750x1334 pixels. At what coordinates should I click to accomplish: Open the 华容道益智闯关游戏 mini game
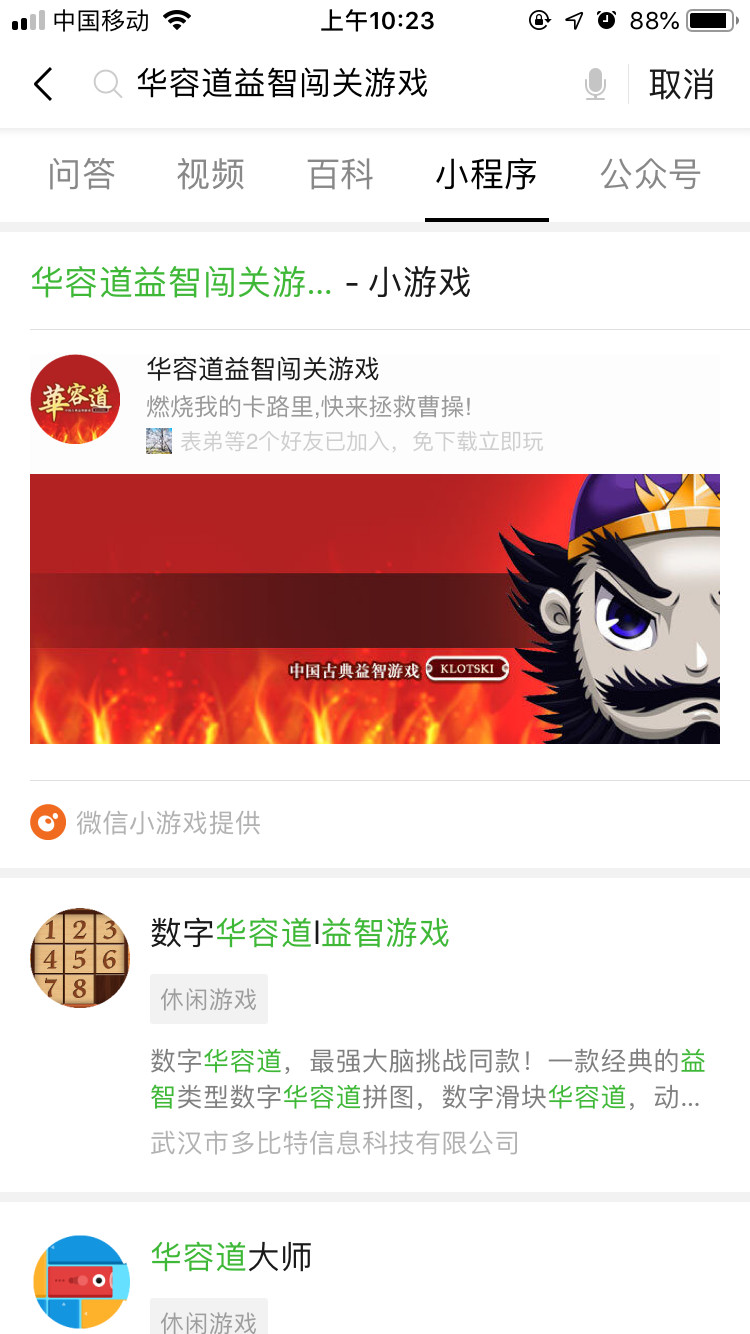(x=263, y=369)
